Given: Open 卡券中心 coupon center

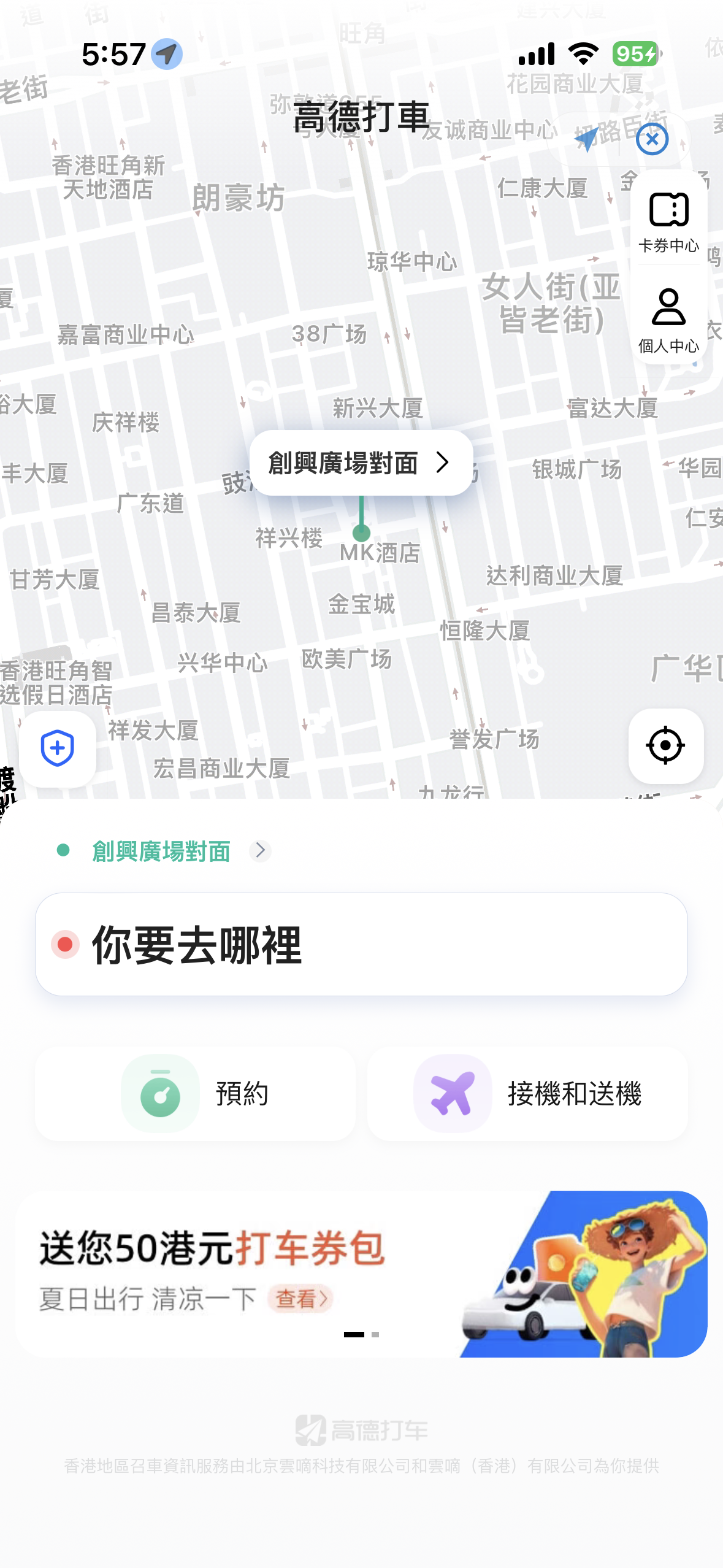Looking at the screenshot, I should click(x=668, y=222).
